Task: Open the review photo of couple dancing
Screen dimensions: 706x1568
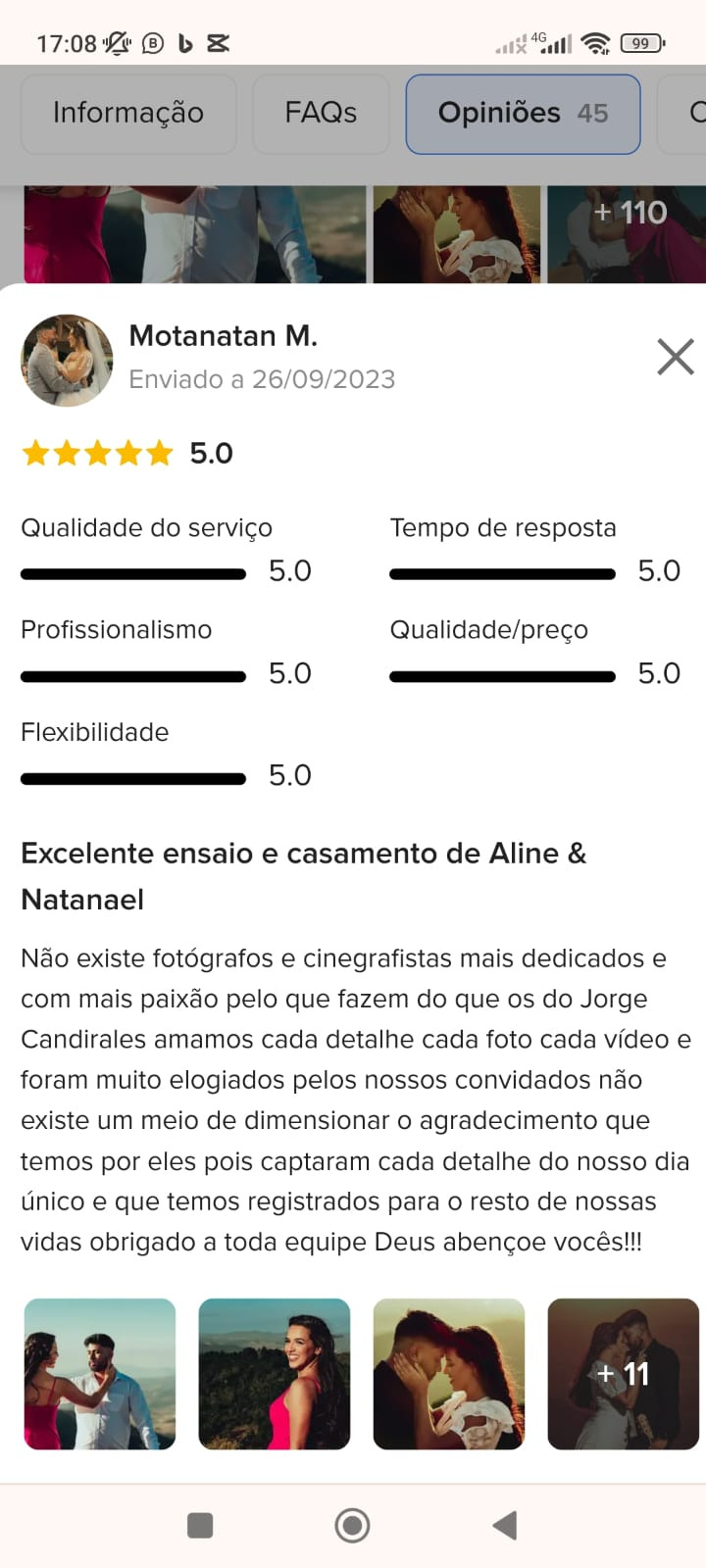Action: point(100,1373)
